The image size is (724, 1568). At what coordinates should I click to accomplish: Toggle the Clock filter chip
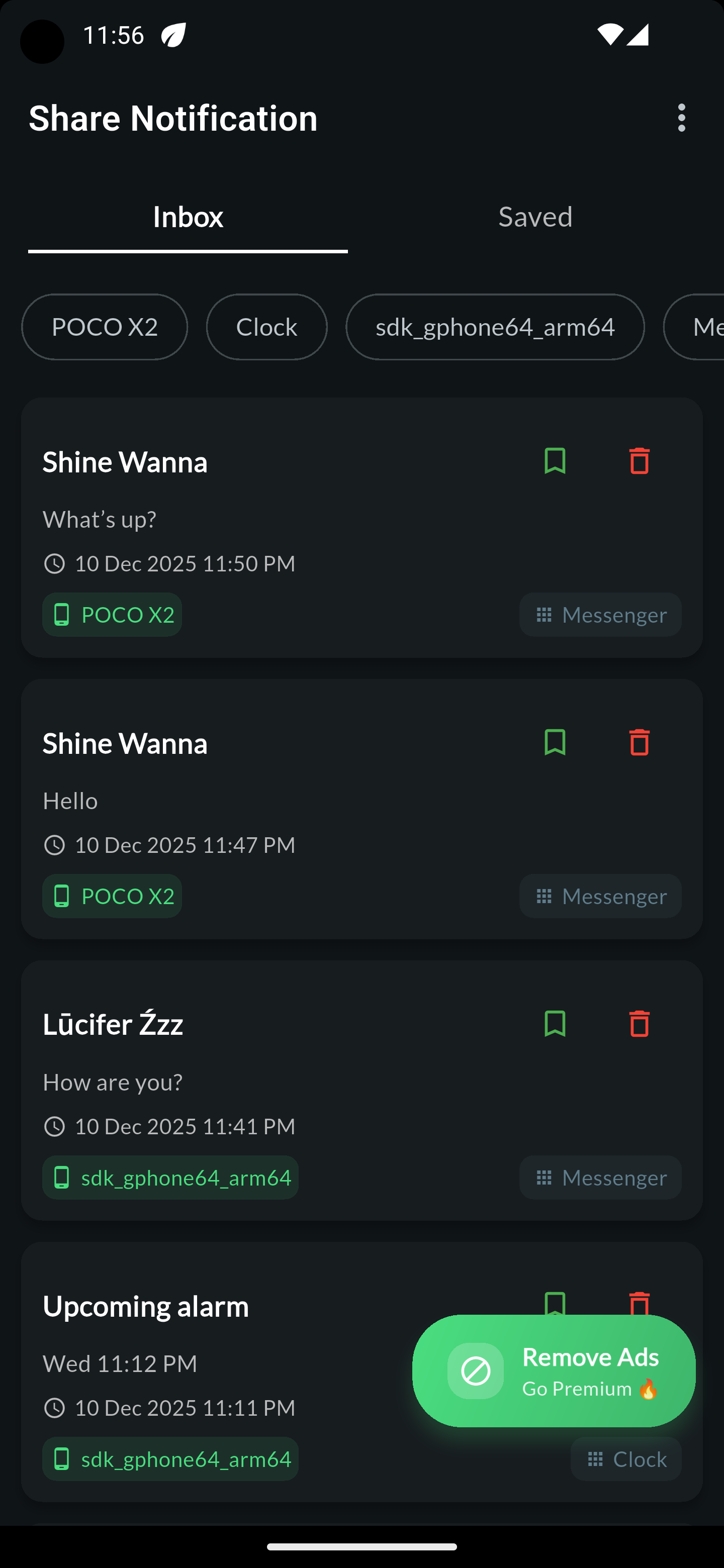[x=266, y=327]
